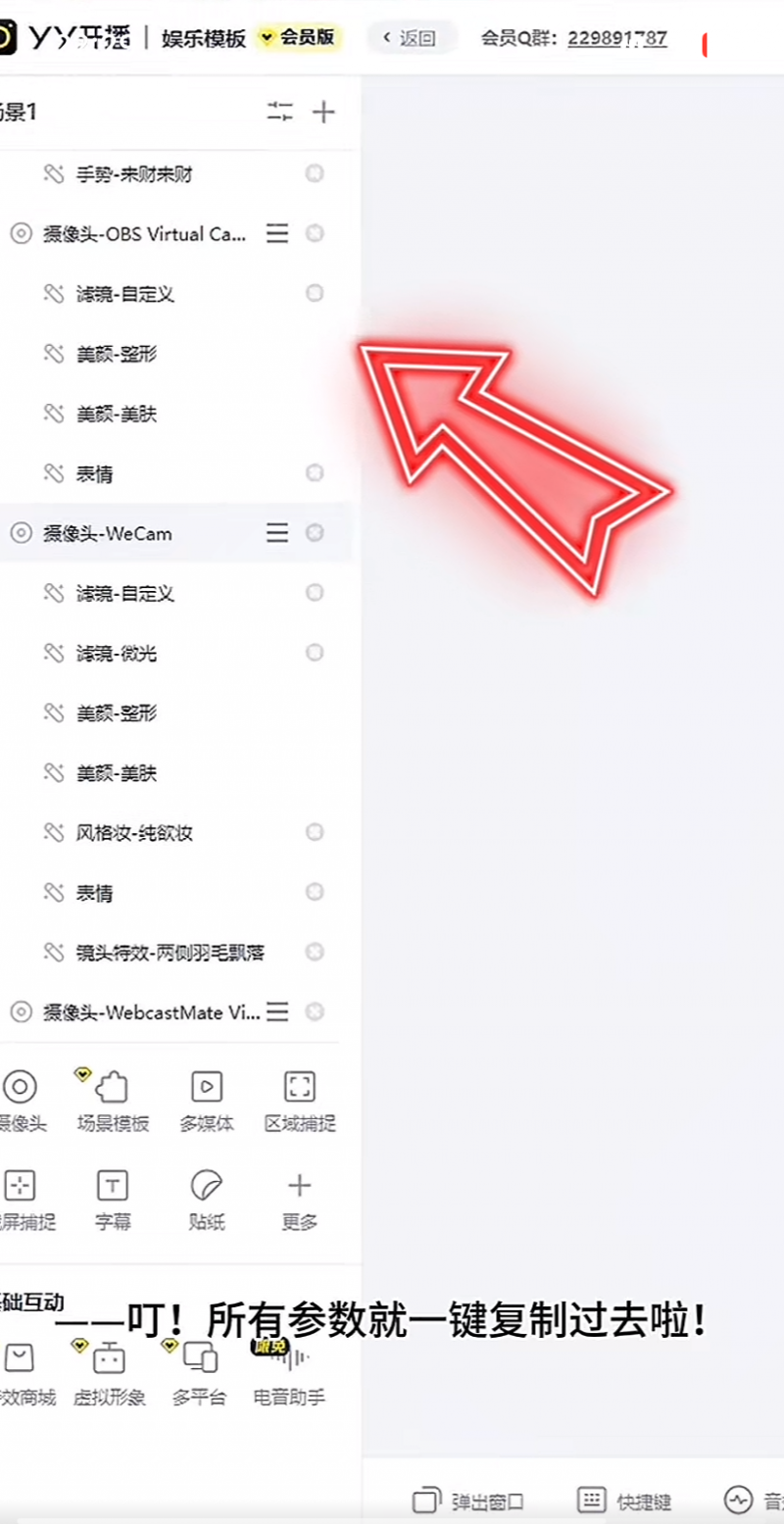
Task: Open scene settings sliders icon
Action: [x=280, y=112]
